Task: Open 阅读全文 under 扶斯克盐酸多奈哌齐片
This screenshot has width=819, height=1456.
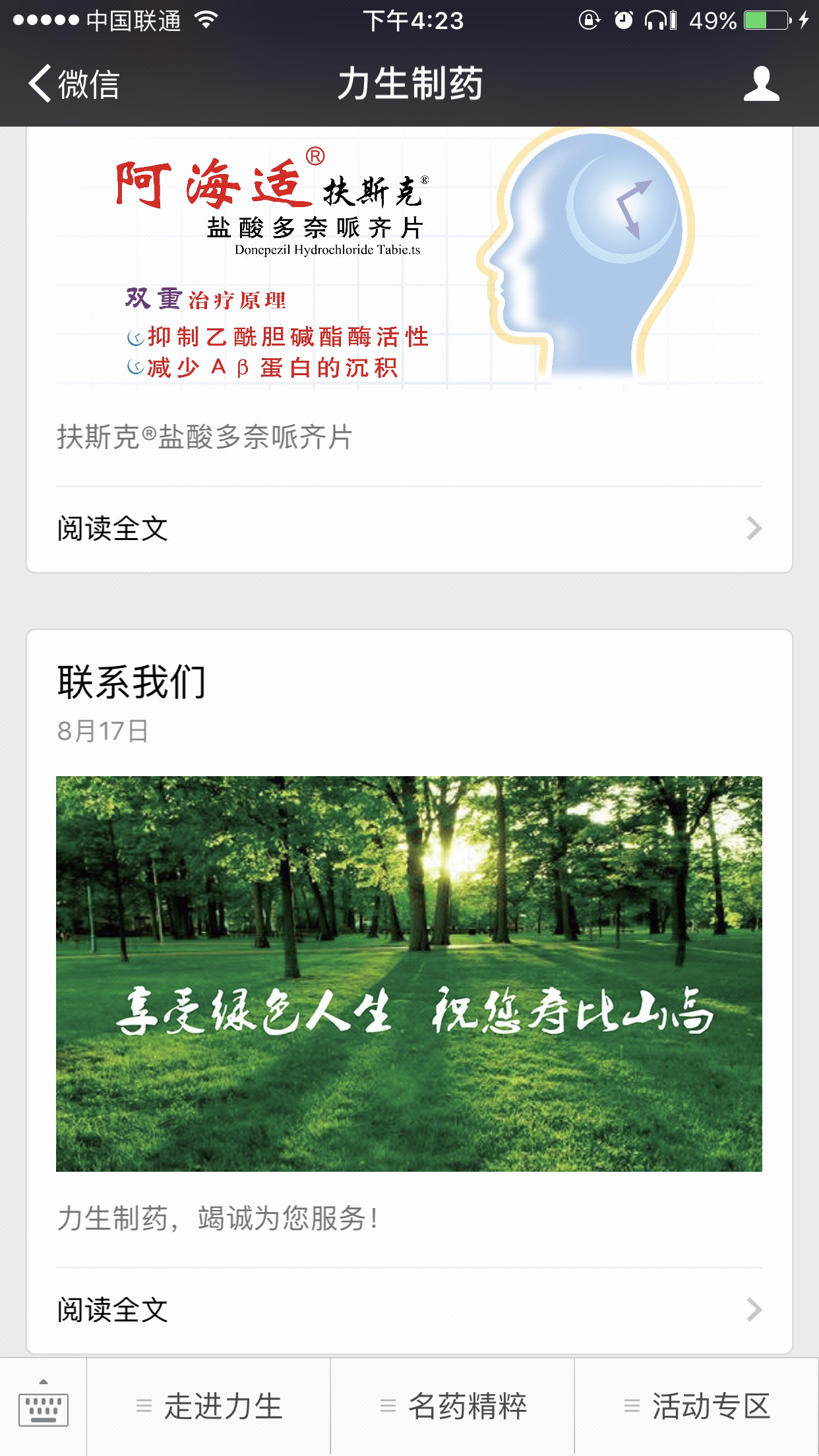Action: point(409,529)
